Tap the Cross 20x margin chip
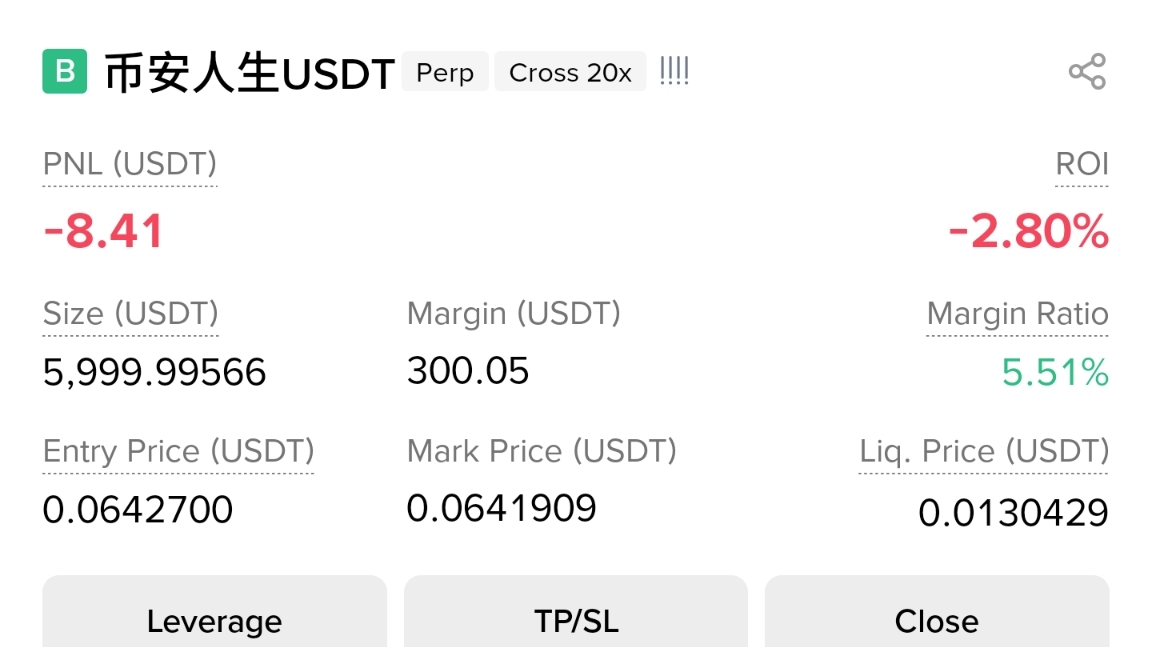This screenshot has height=647, width=1152. [570, 72]
